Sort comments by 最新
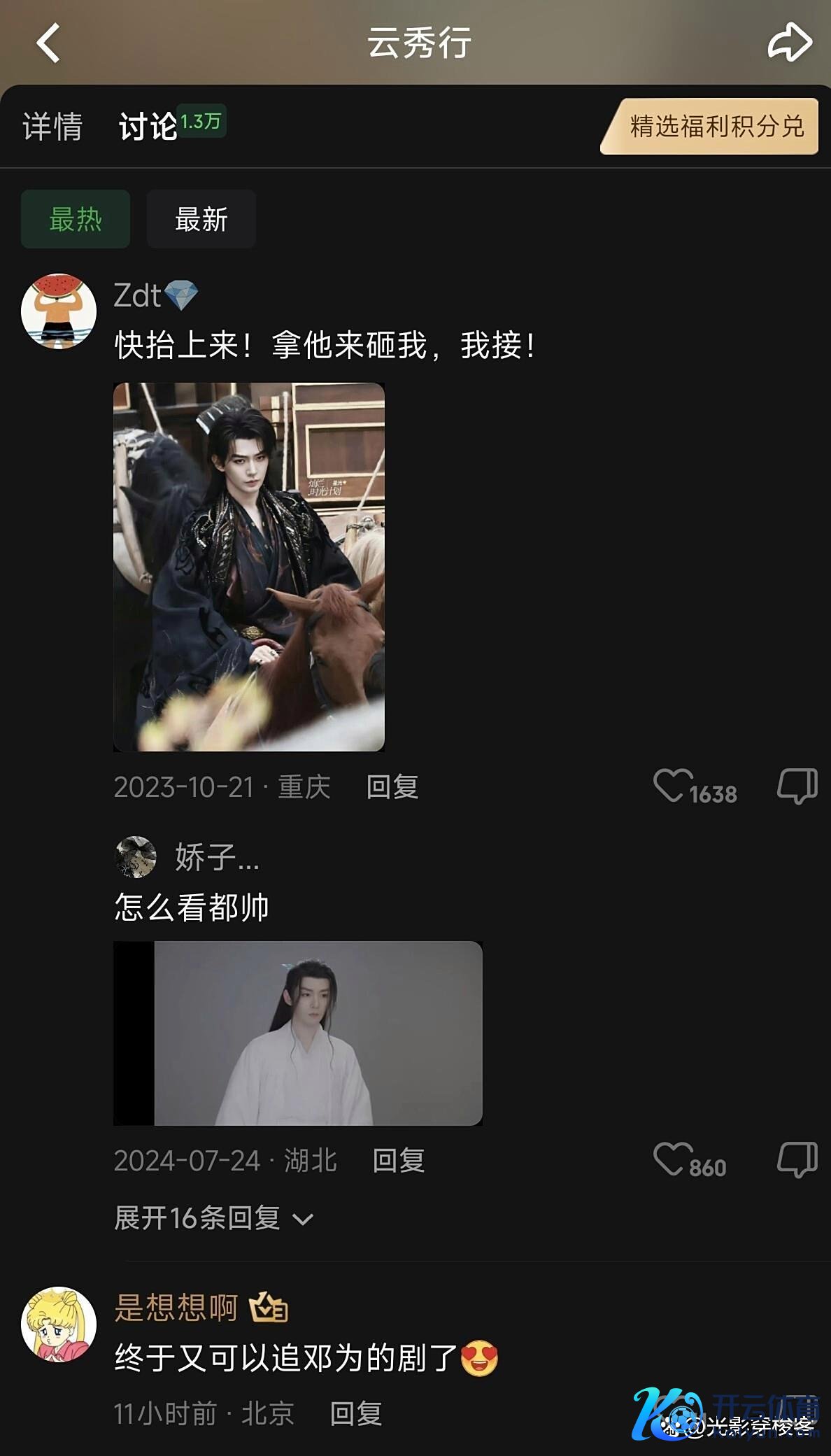Screen dimensions: 831x1456 pyautogui.click(x=201, y=219)
